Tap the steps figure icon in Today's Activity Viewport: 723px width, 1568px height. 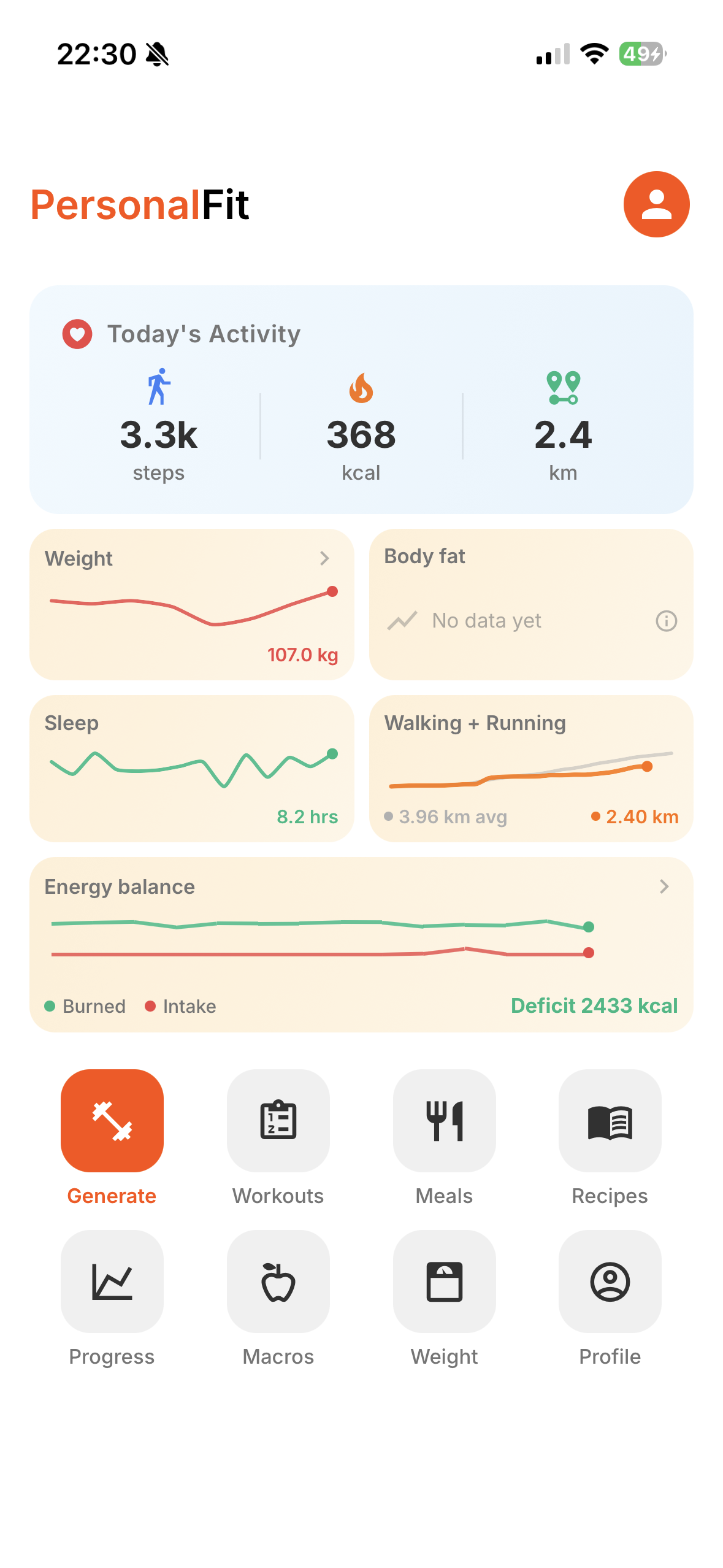[158, 386]
